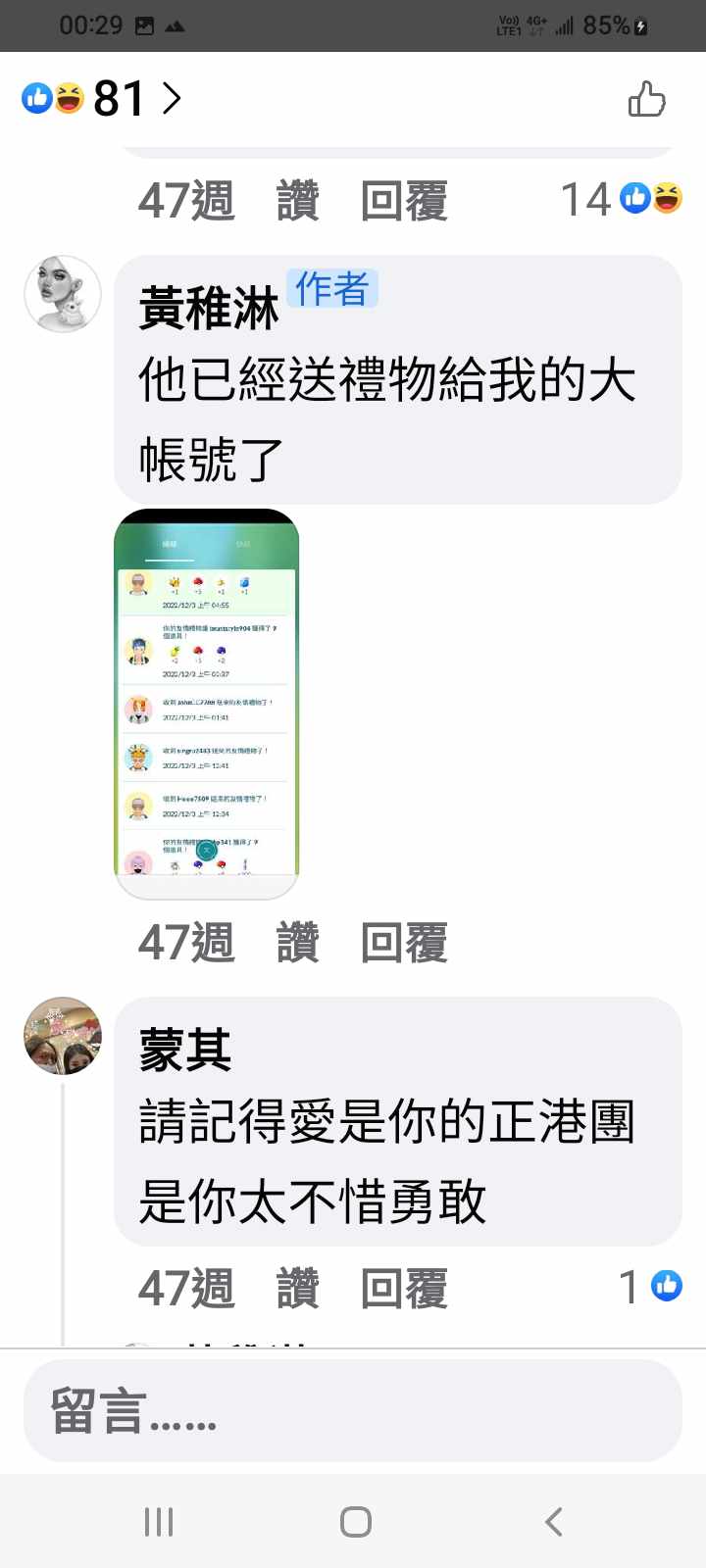View the 1 reaction on 蒙其's comment
Screen dimensions: 706x1568
[x=651, y=1287]
